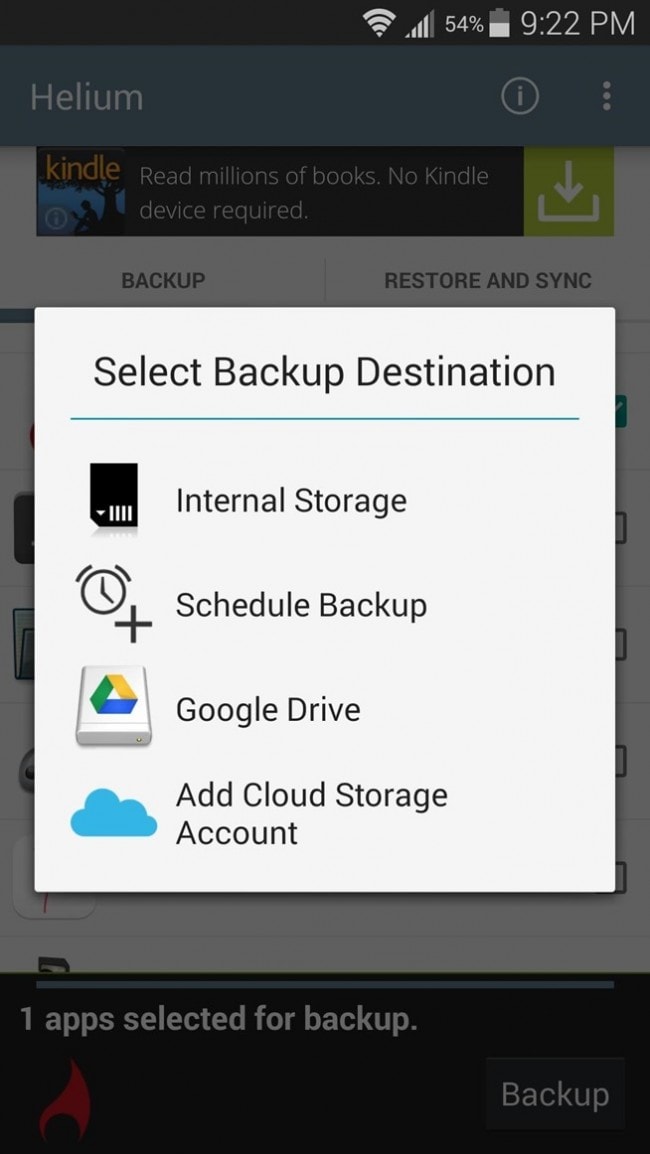The width and height of the screenshot is (650, 1154).
Task: Add a cloud storage account
Action: (x=310, y=814)
